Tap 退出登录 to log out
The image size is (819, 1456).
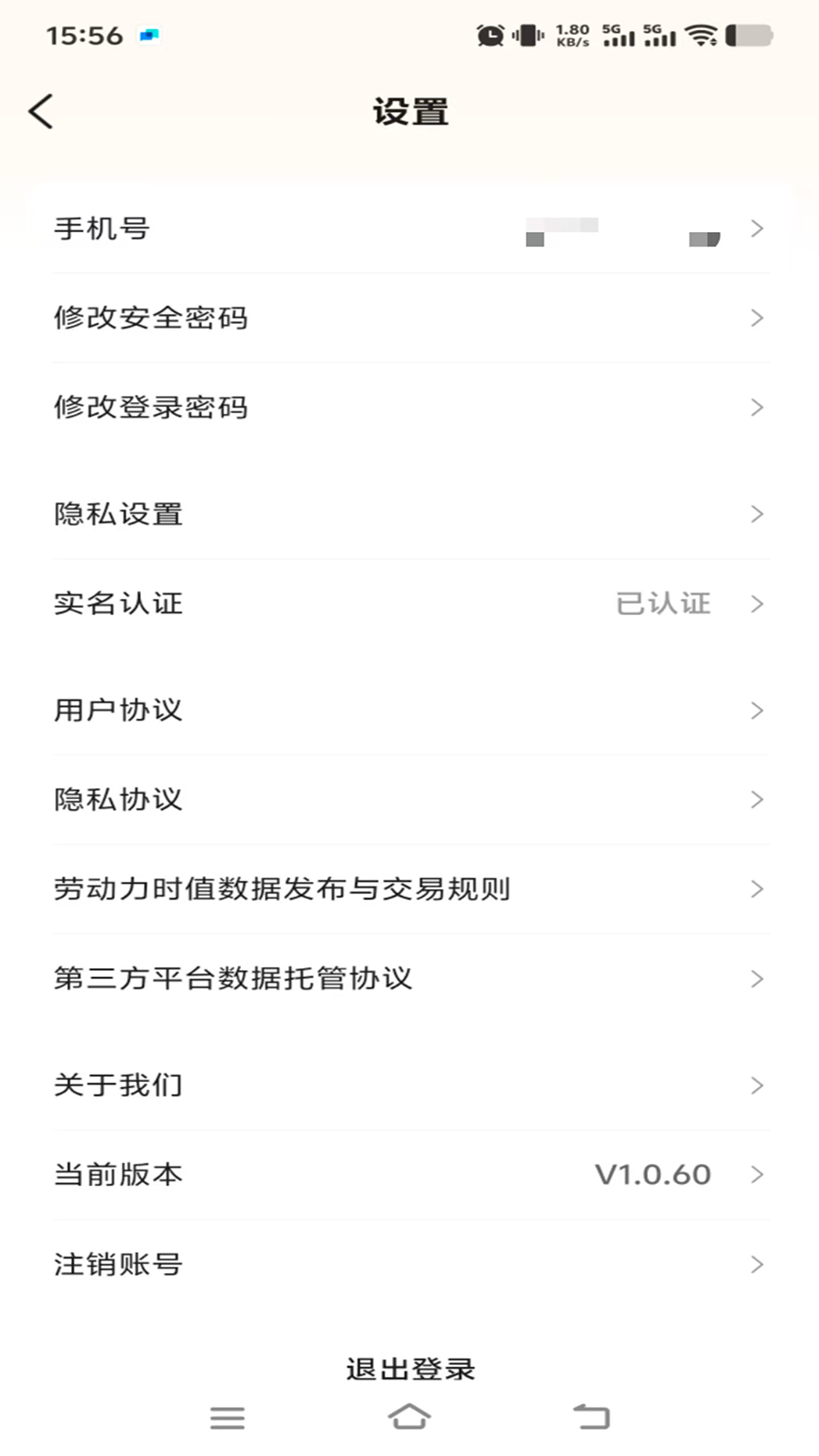pos(409,1367)
